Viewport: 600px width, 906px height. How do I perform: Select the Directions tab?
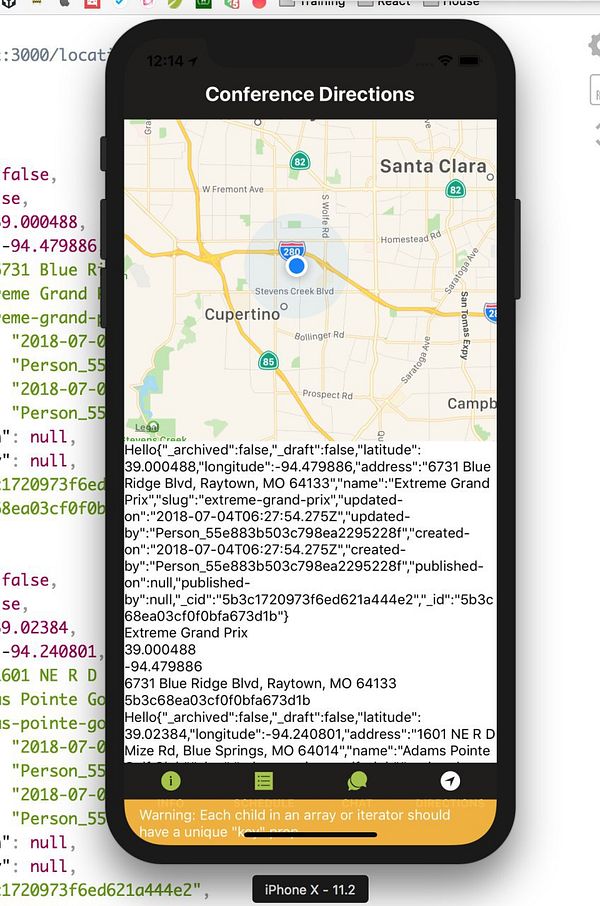click(x=450, y=783)
